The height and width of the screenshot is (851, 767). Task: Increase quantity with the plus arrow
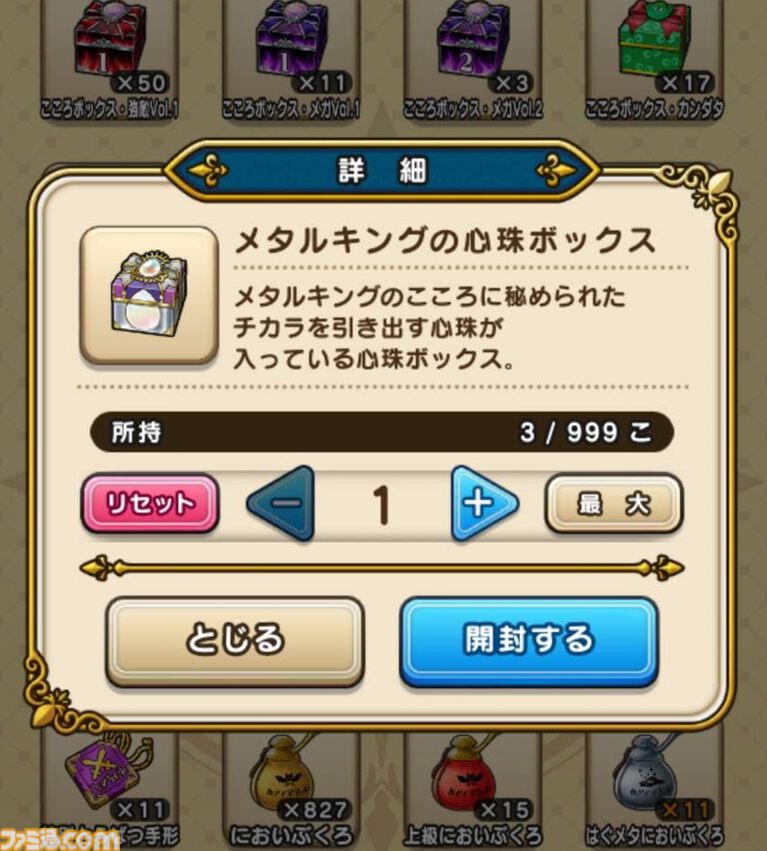point(483,504)
